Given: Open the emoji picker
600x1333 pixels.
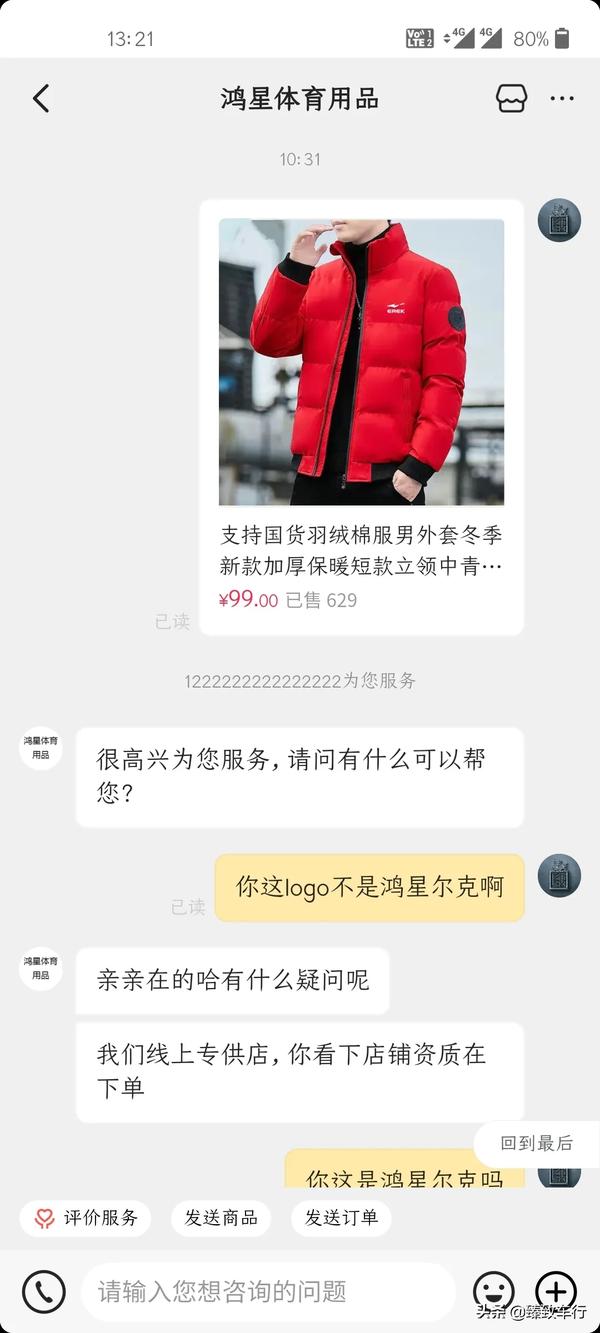Looking at the screenshot, I should pos(493,1292).
